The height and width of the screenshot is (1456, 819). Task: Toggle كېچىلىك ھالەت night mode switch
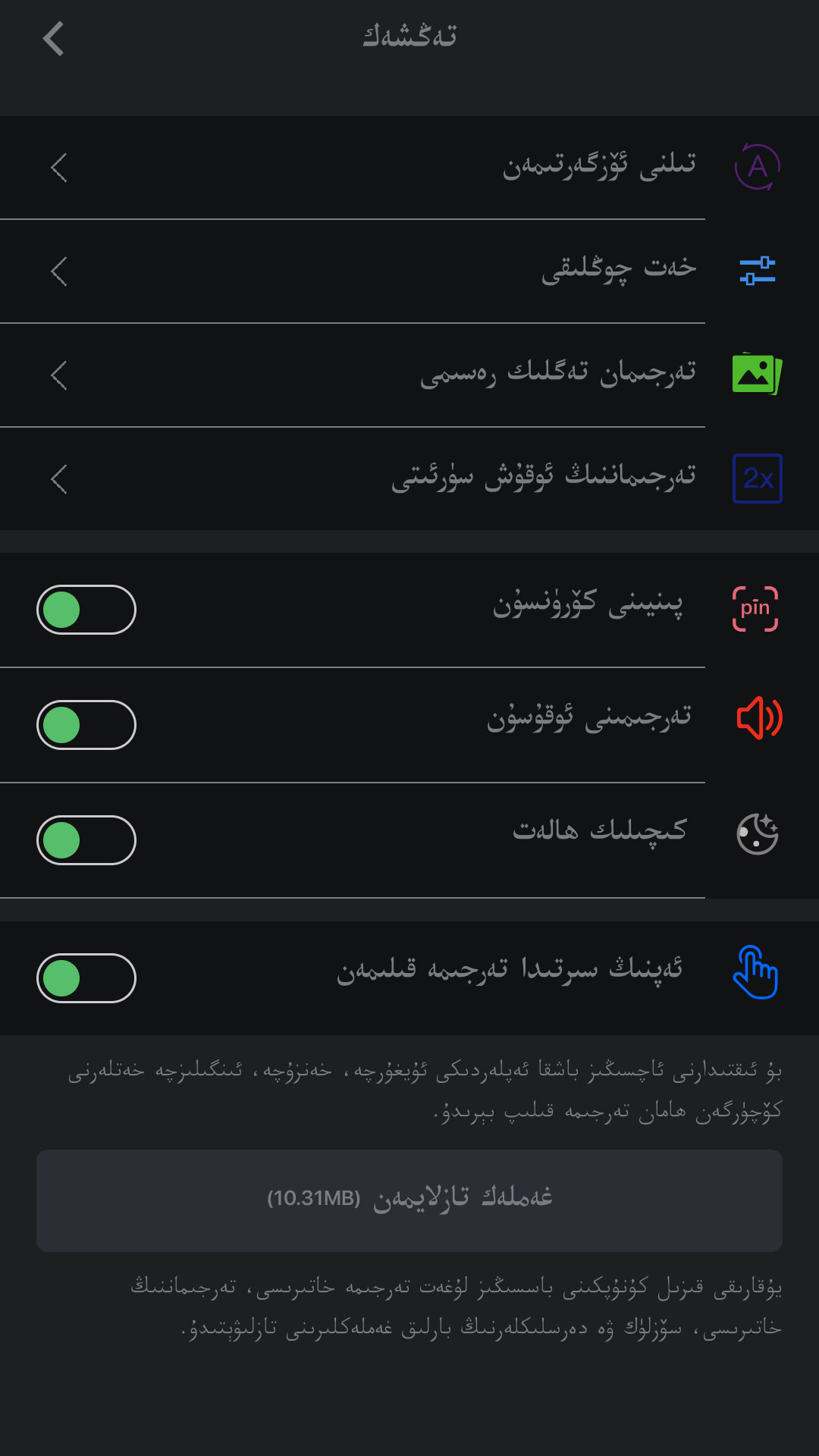tap(86, 840)
